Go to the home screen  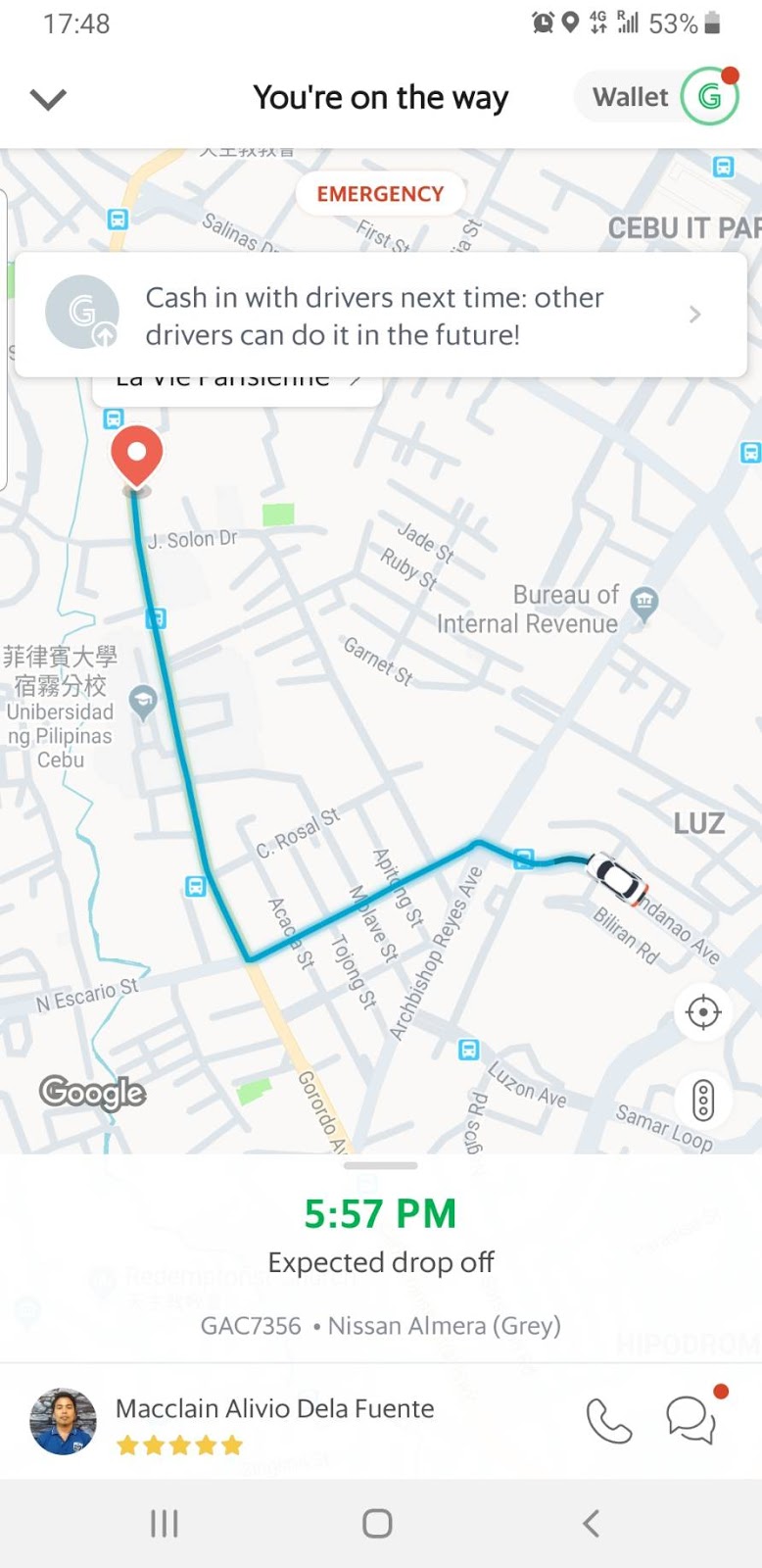(x=377, y=1523)
